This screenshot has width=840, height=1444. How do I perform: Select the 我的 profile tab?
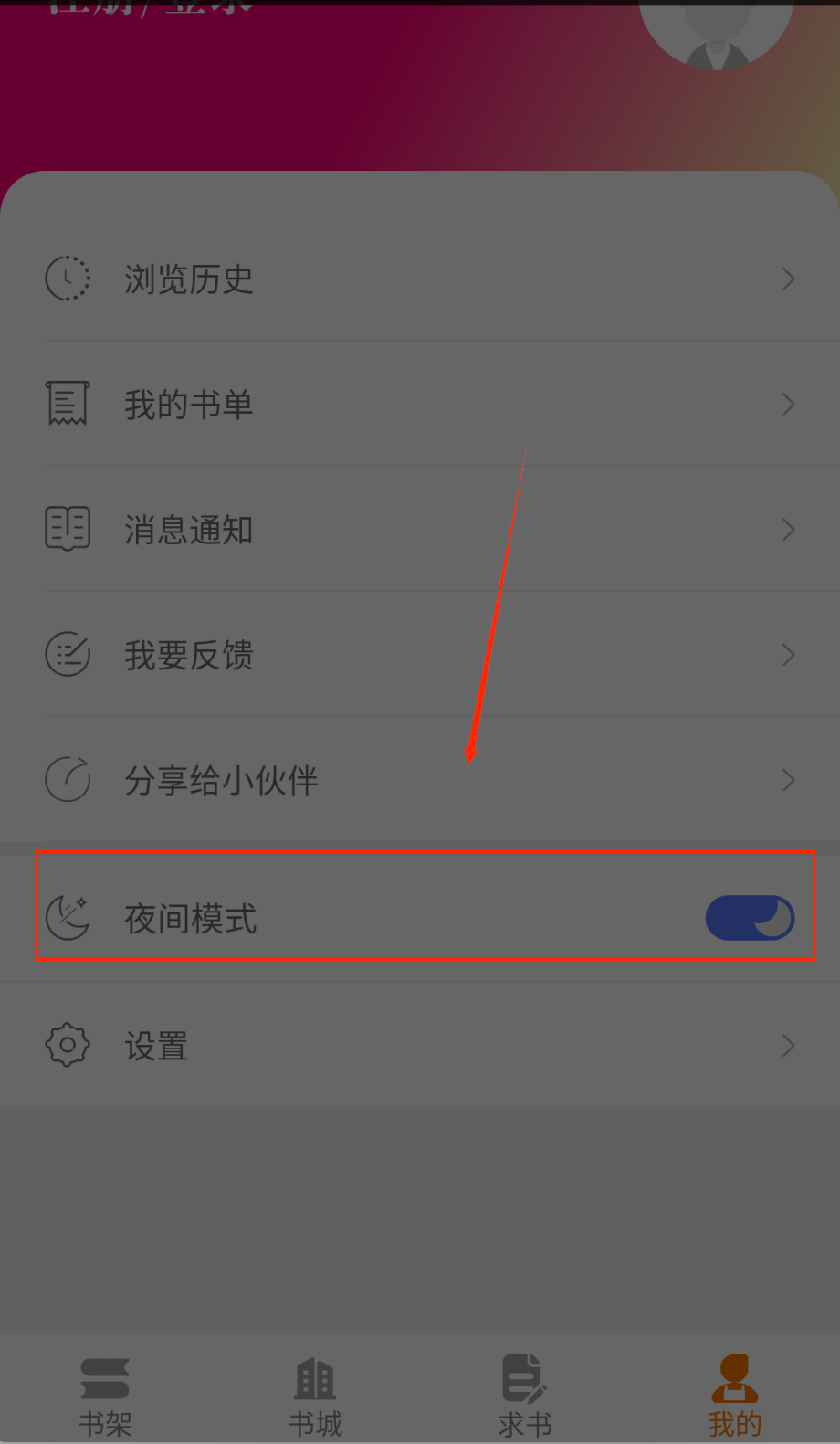click(734, 1396)
